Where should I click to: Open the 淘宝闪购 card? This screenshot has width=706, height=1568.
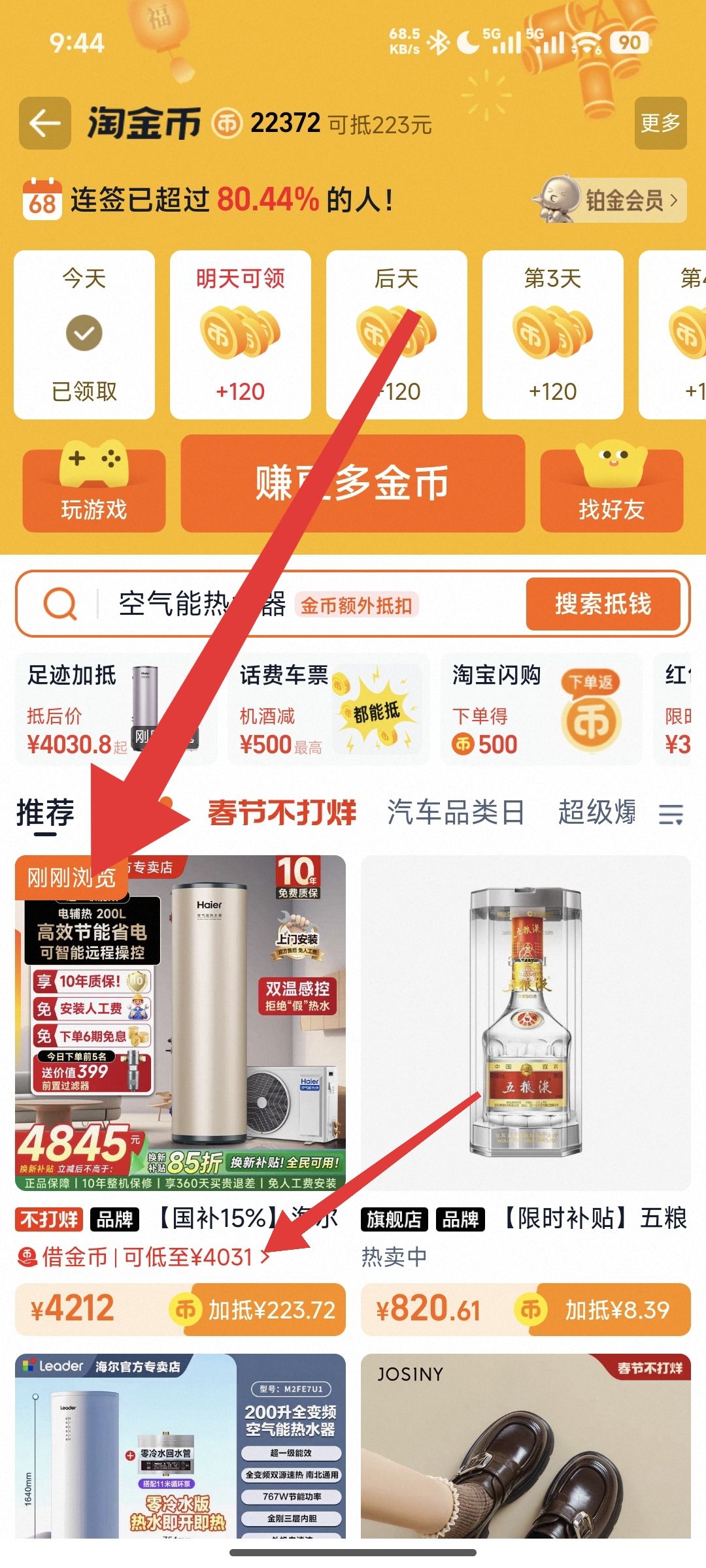click(541, 709)
